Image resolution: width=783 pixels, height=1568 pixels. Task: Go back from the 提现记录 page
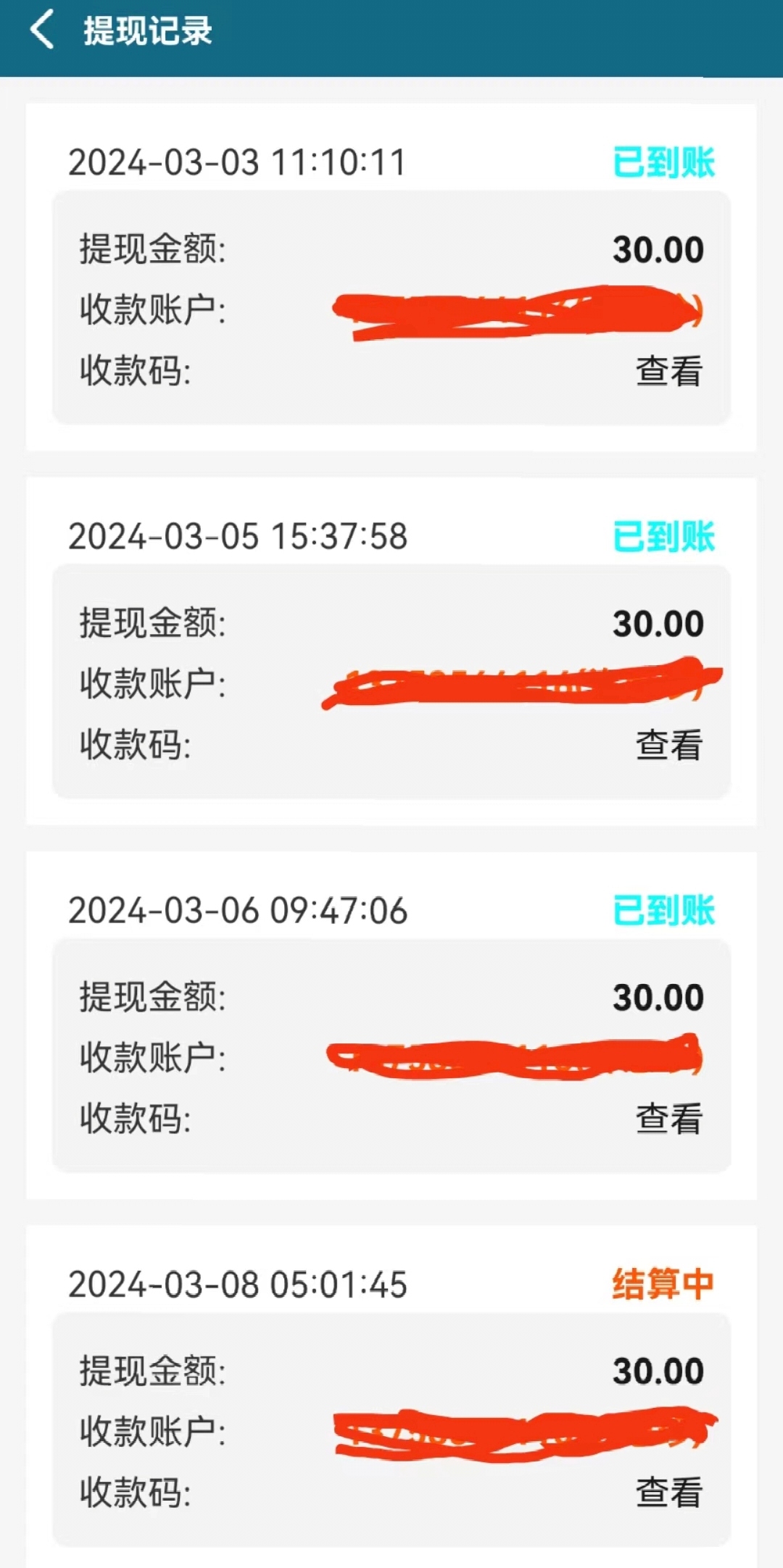42,30
